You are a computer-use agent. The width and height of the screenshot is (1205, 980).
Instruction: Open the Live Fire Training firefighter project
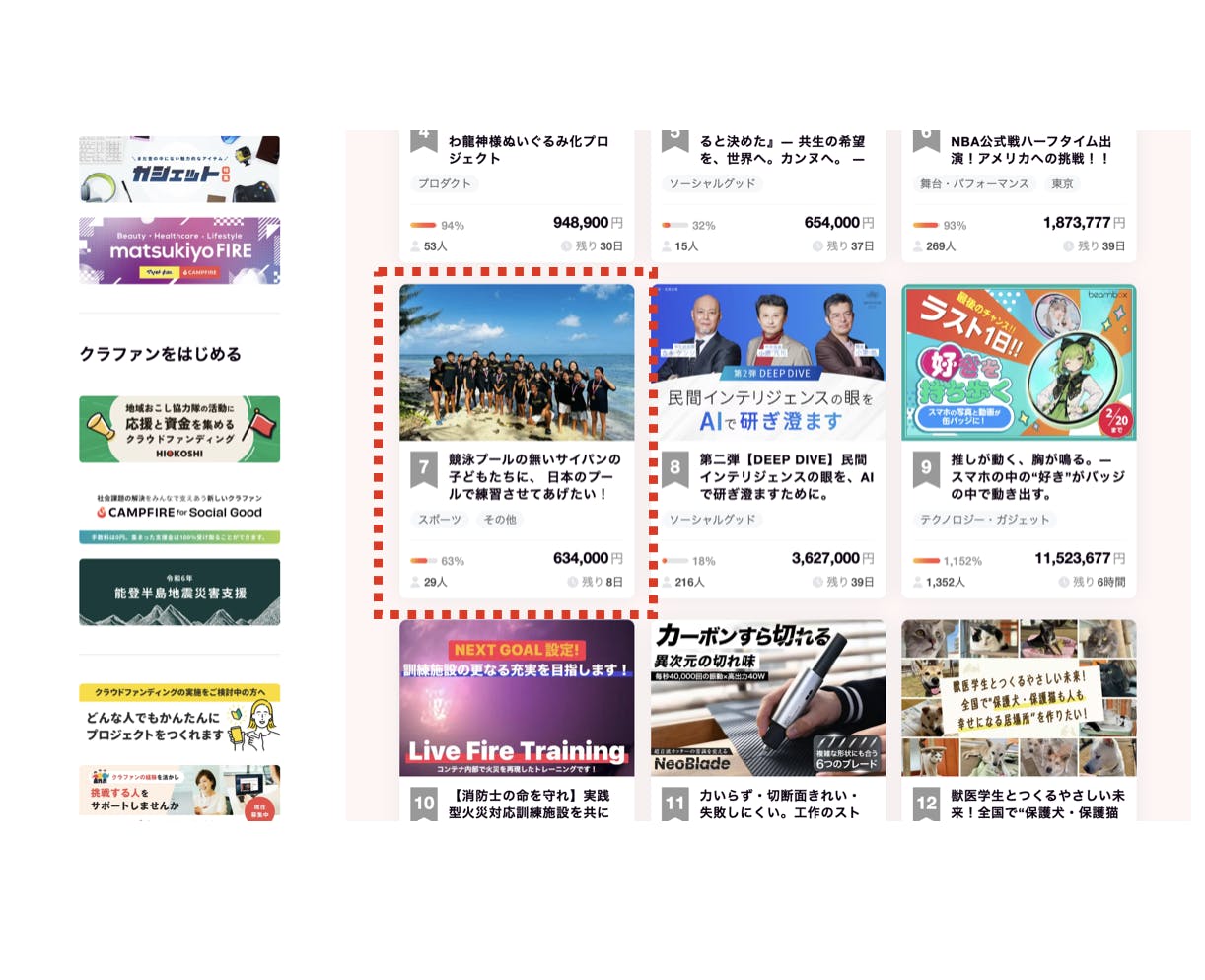tap(517, 698)
